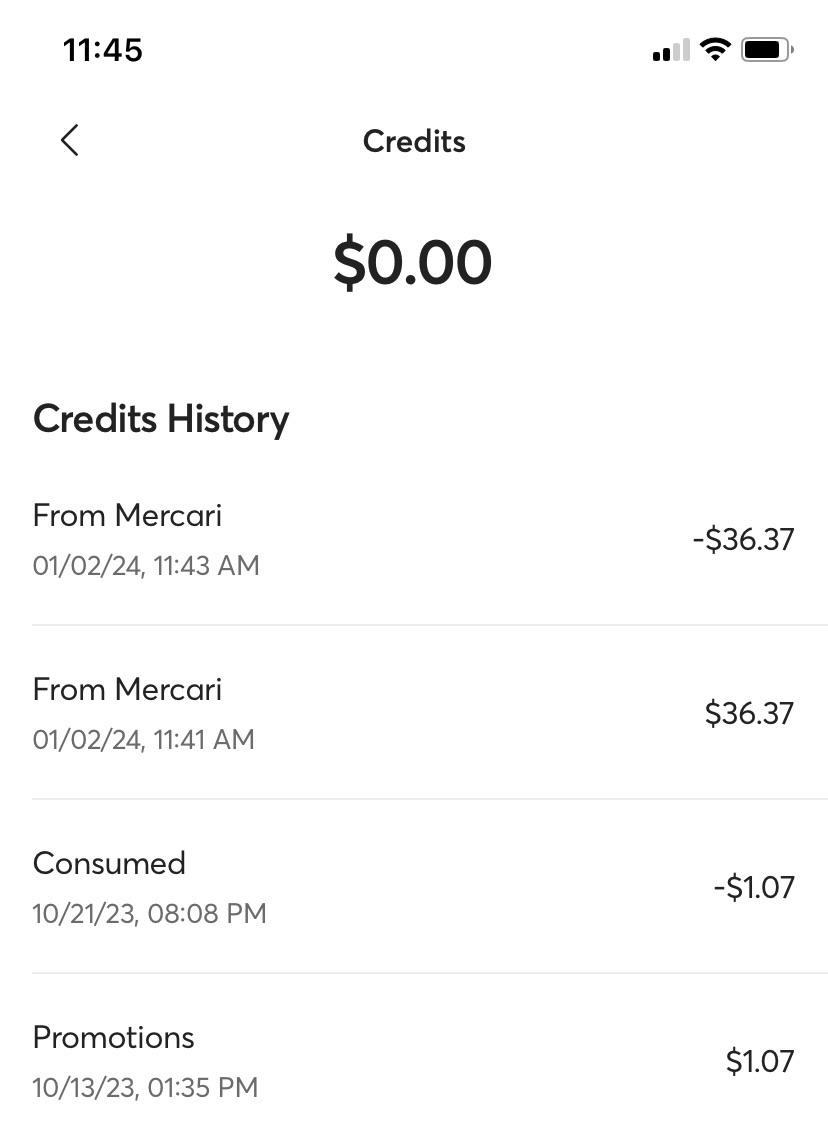Tap the $0.00 credits balance
Viewport: 828px width, 1136px height.
click(414, 261)
